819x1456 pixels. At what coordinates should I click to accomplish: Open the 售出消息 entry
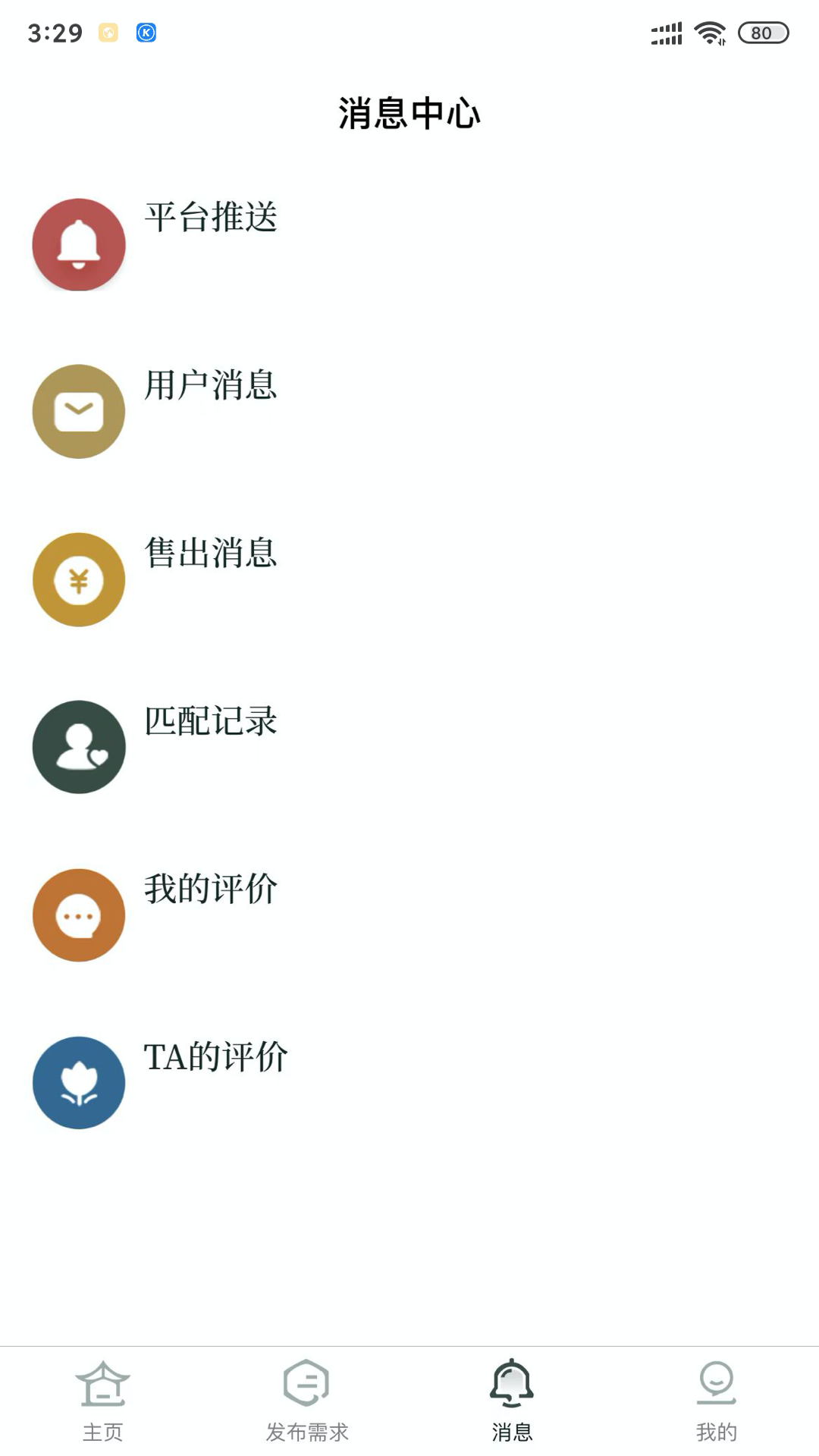coord(211,556)
